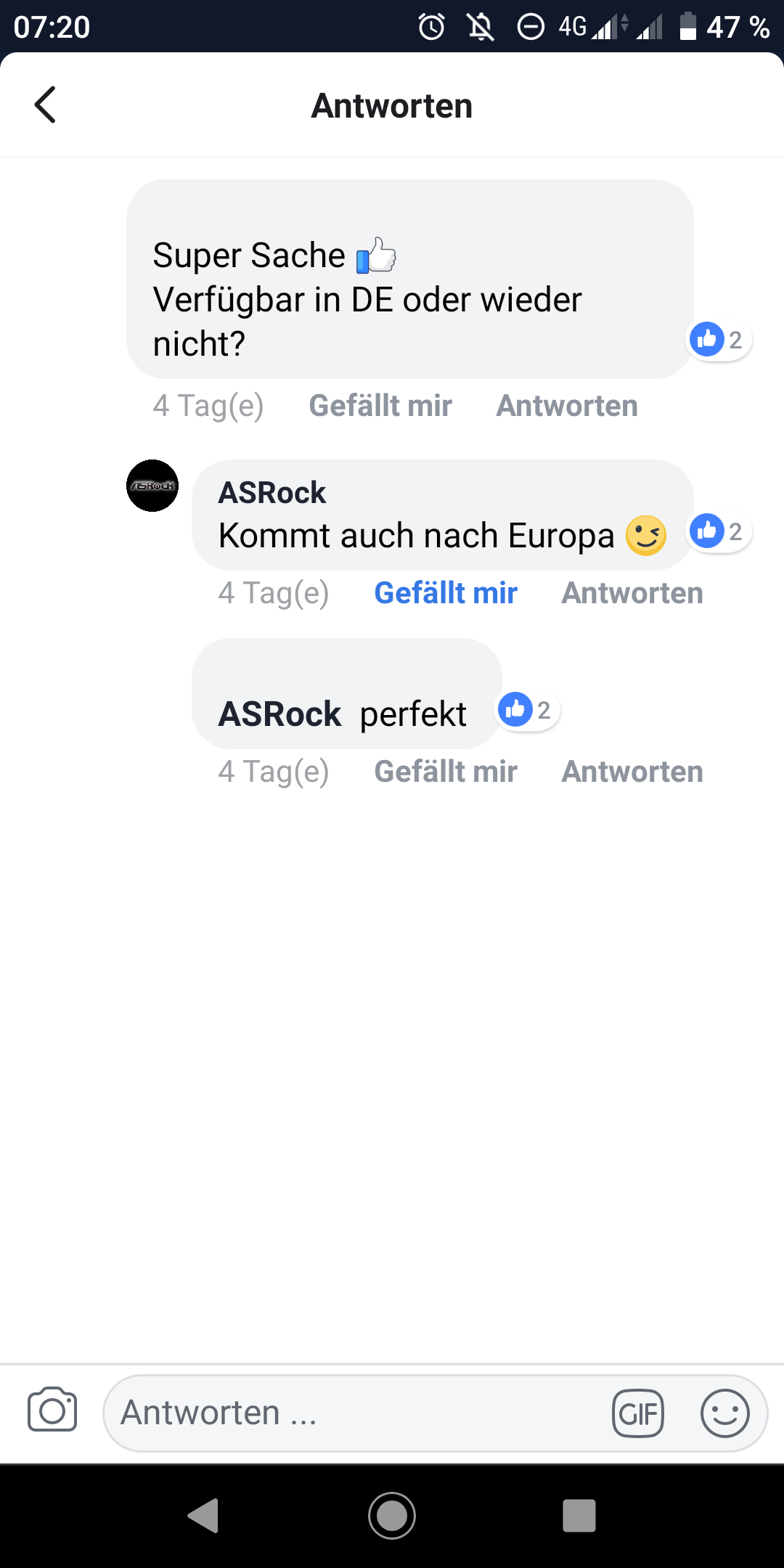Reply to the 'ASRock perfekt' comment
Image resolution: width=784 pixels, height=1568 pixels.
(x=632, y=772)
